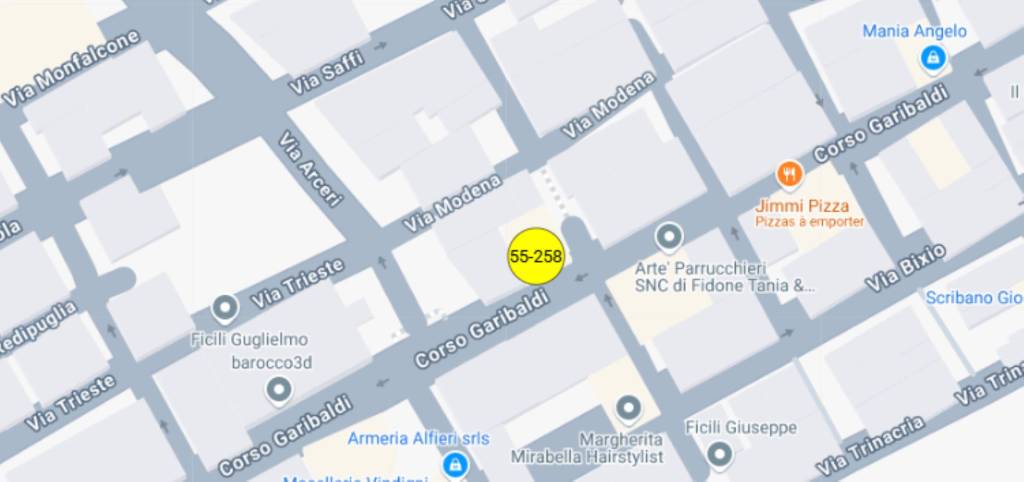This screenshot has height=482, width=1024.
Task: Open barocco3d place marker
Action: [279, 390]
